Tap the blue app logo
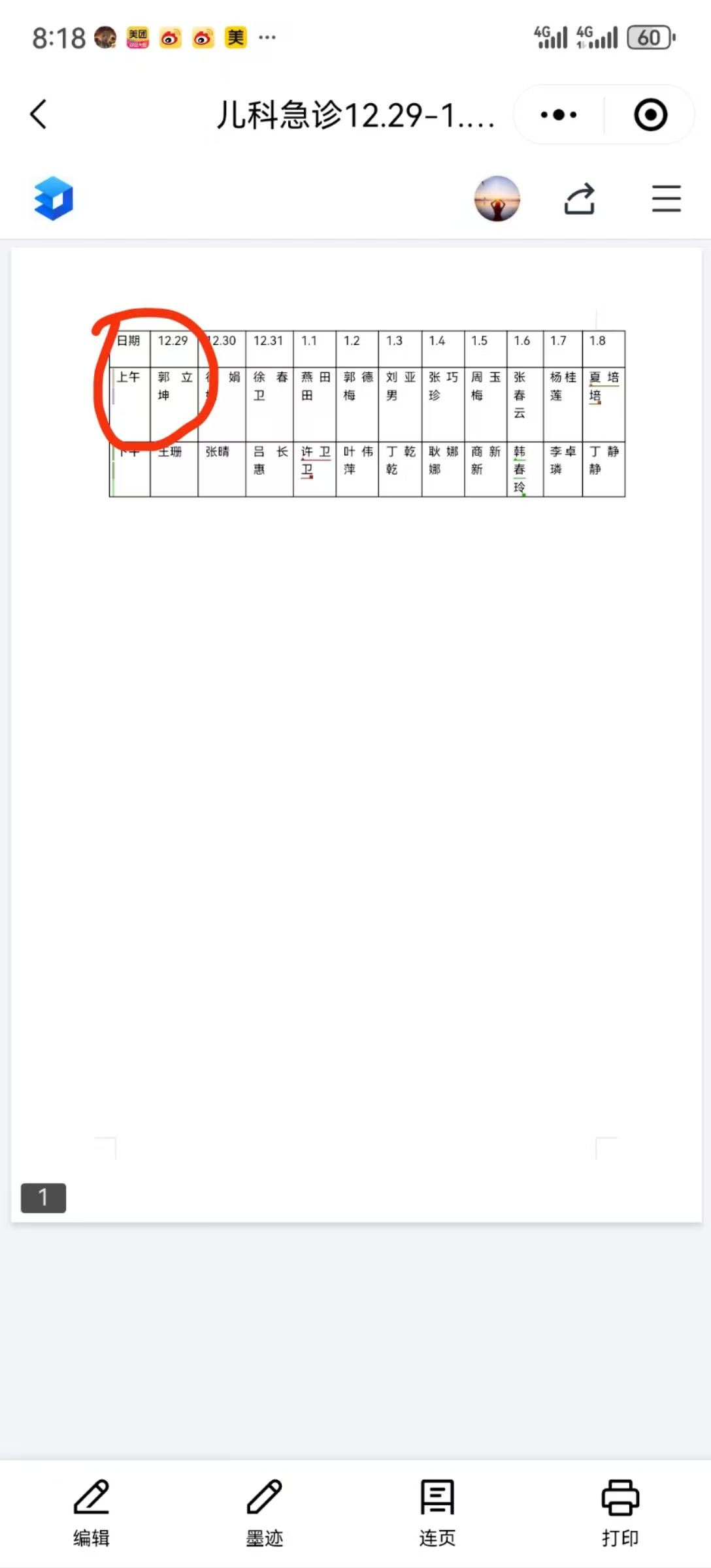The height and width of the screenshot is (1568, 711). (54, 199)
